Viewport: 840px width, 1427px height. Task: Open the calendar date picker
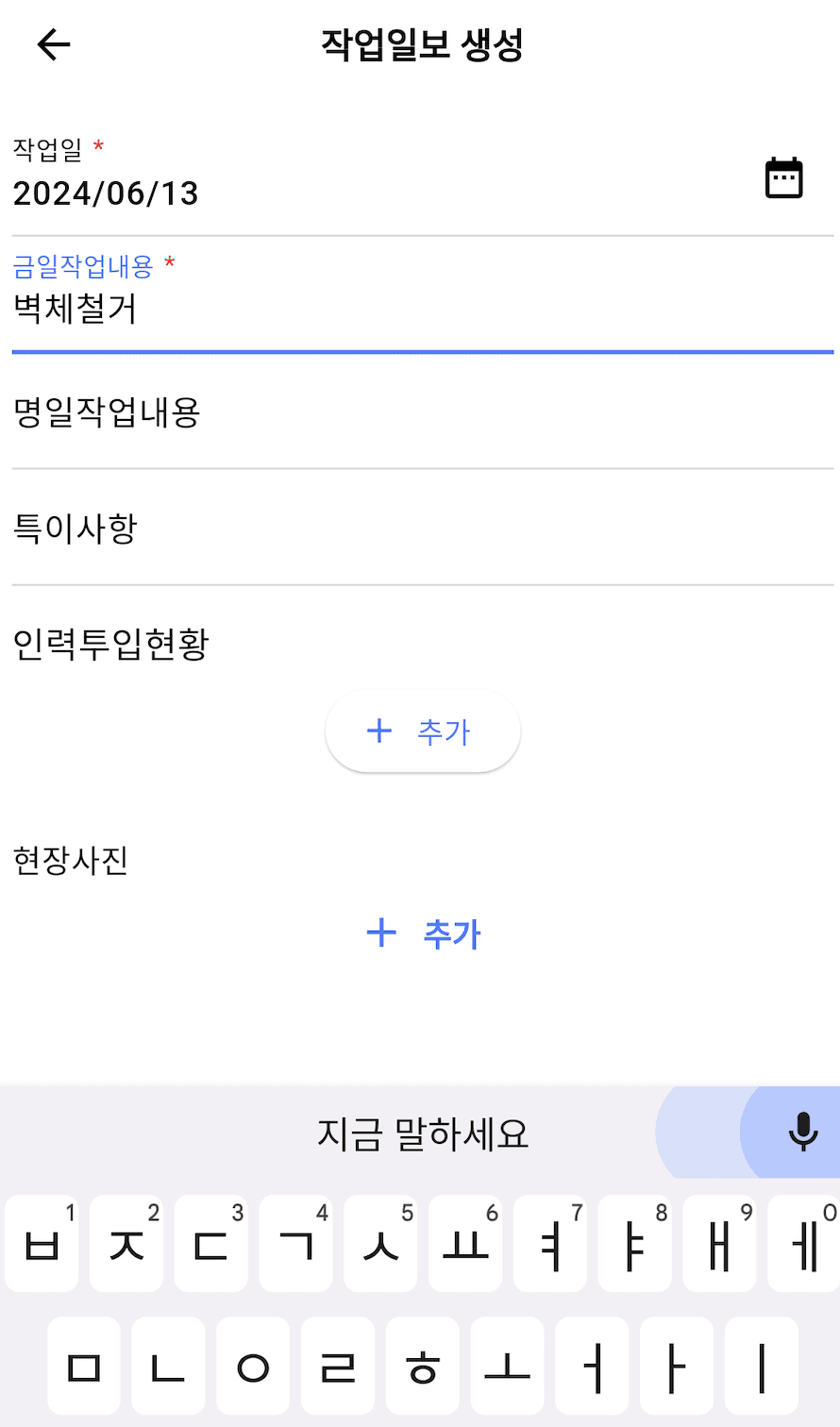pos(783,177)
